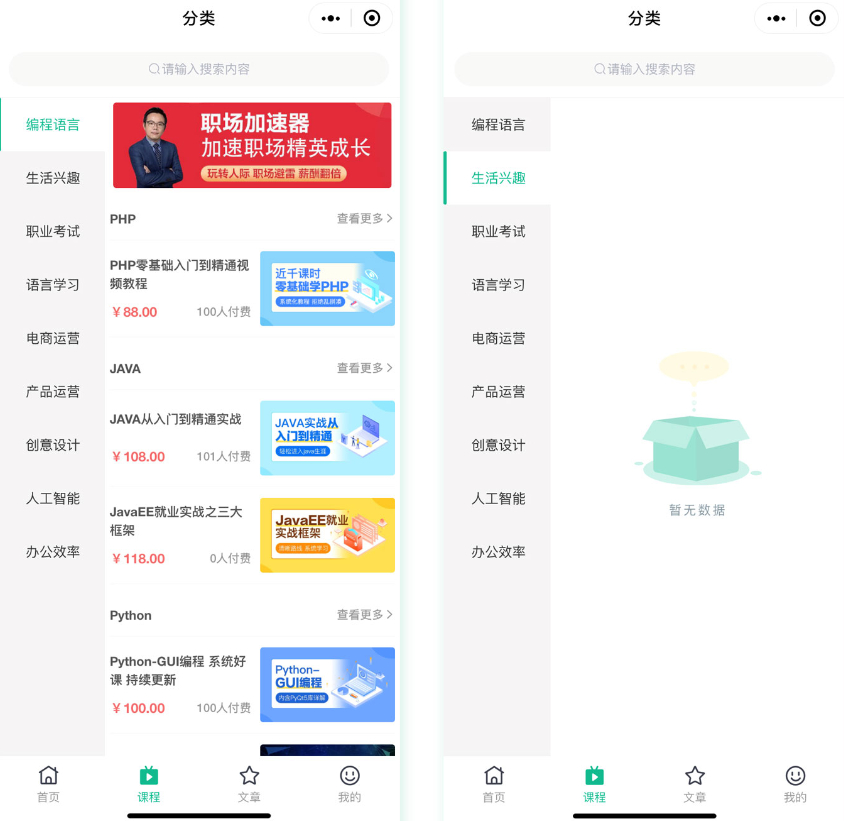Choose 生活兴趣 category on the course list screen
The height and width of the screenshot is (821, 844).
[53, 178]
